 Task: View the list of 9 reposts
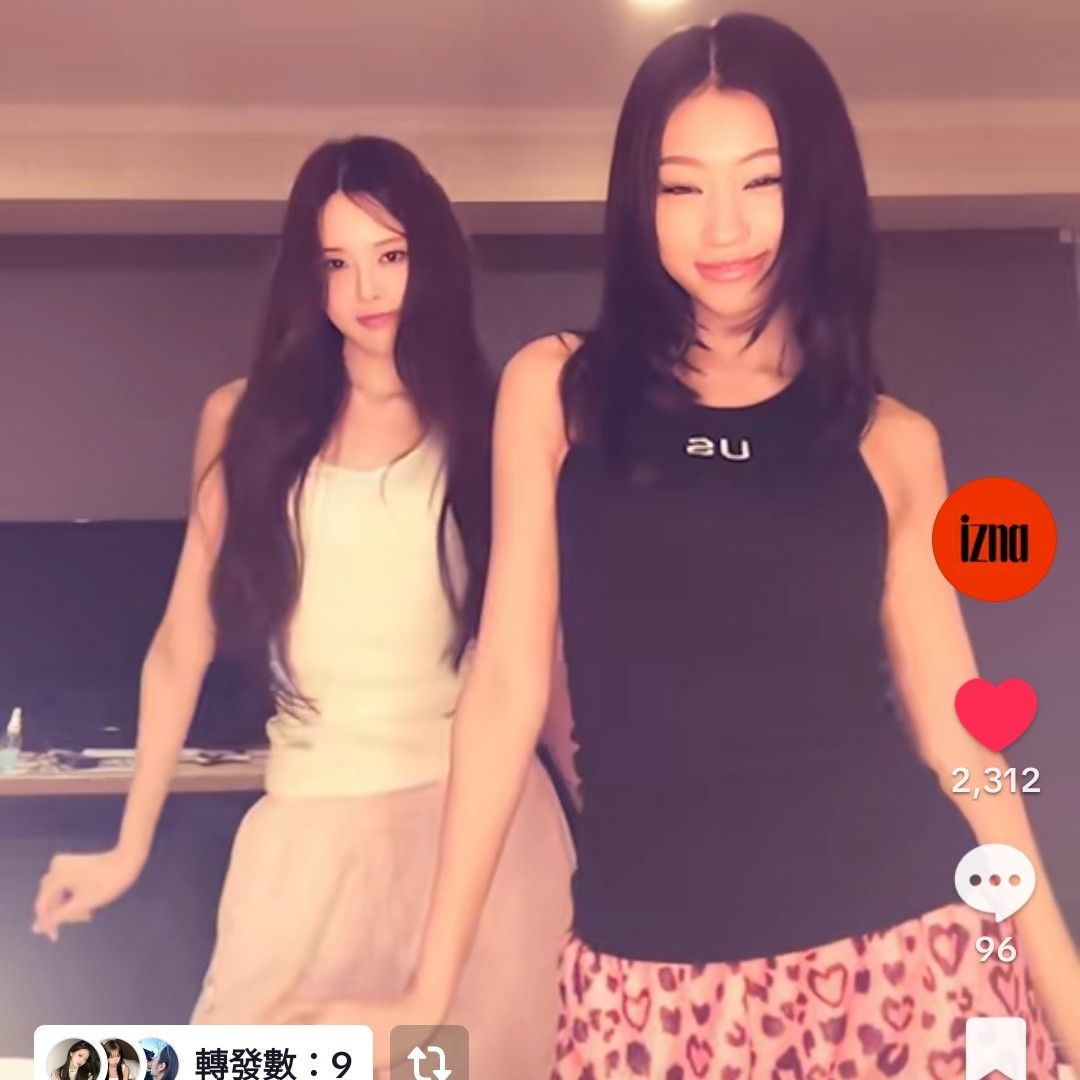(x=203, y=1060)
